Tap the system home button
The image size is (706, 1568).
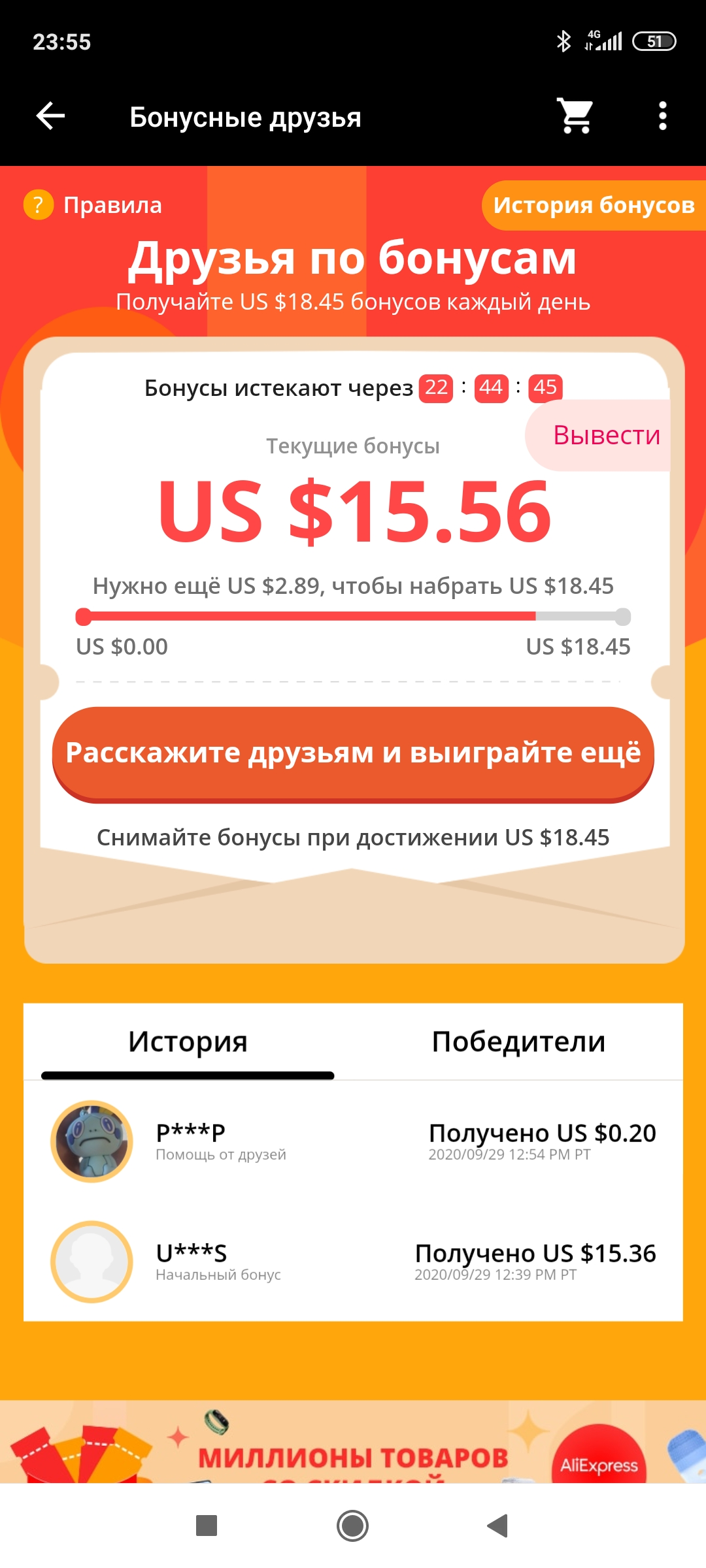pos(352,1526)
